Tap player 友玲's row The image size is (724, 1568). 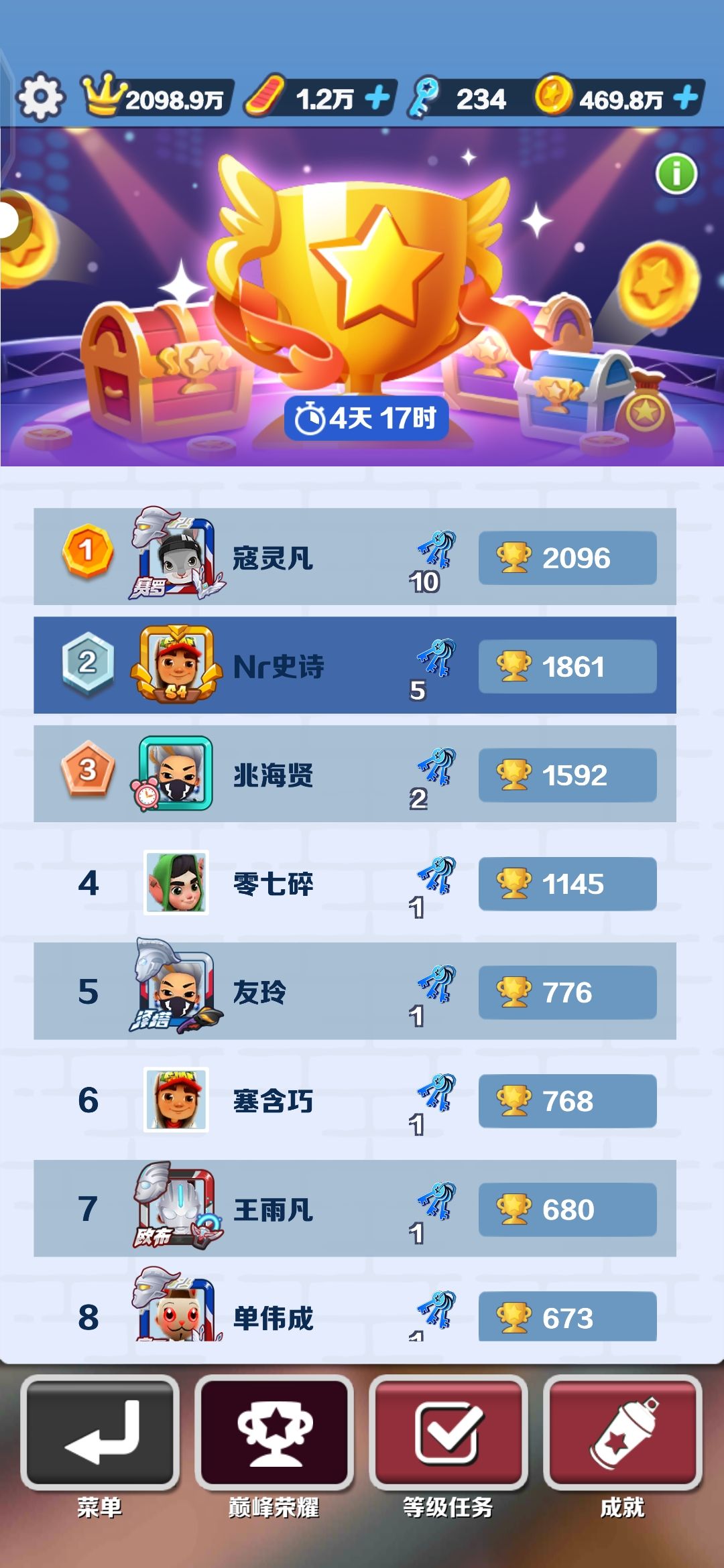[x=355, y=991]
